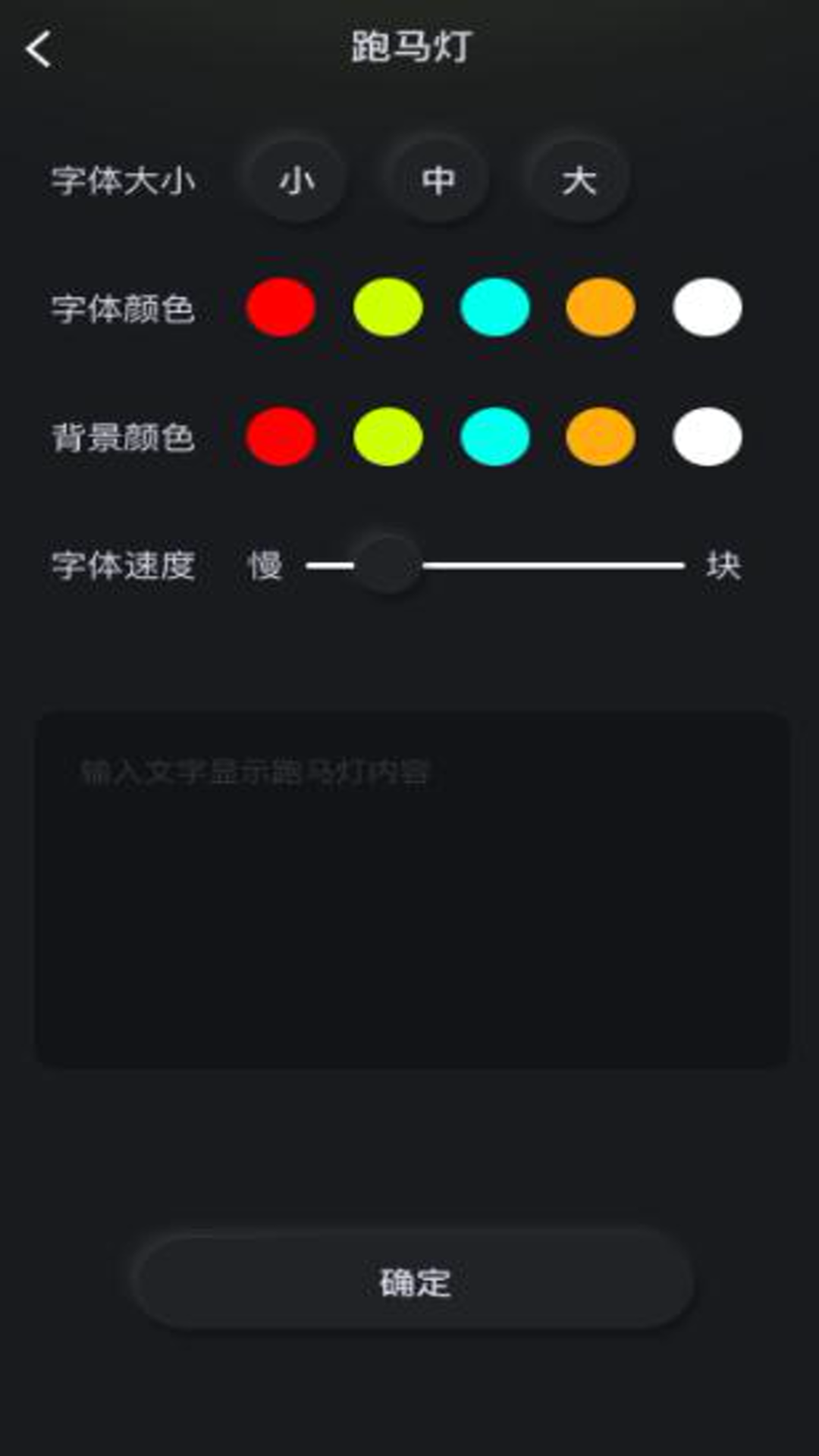Change background color to yellow-green
Screen dimensions: 819x1456
click(x=388, y=436)
